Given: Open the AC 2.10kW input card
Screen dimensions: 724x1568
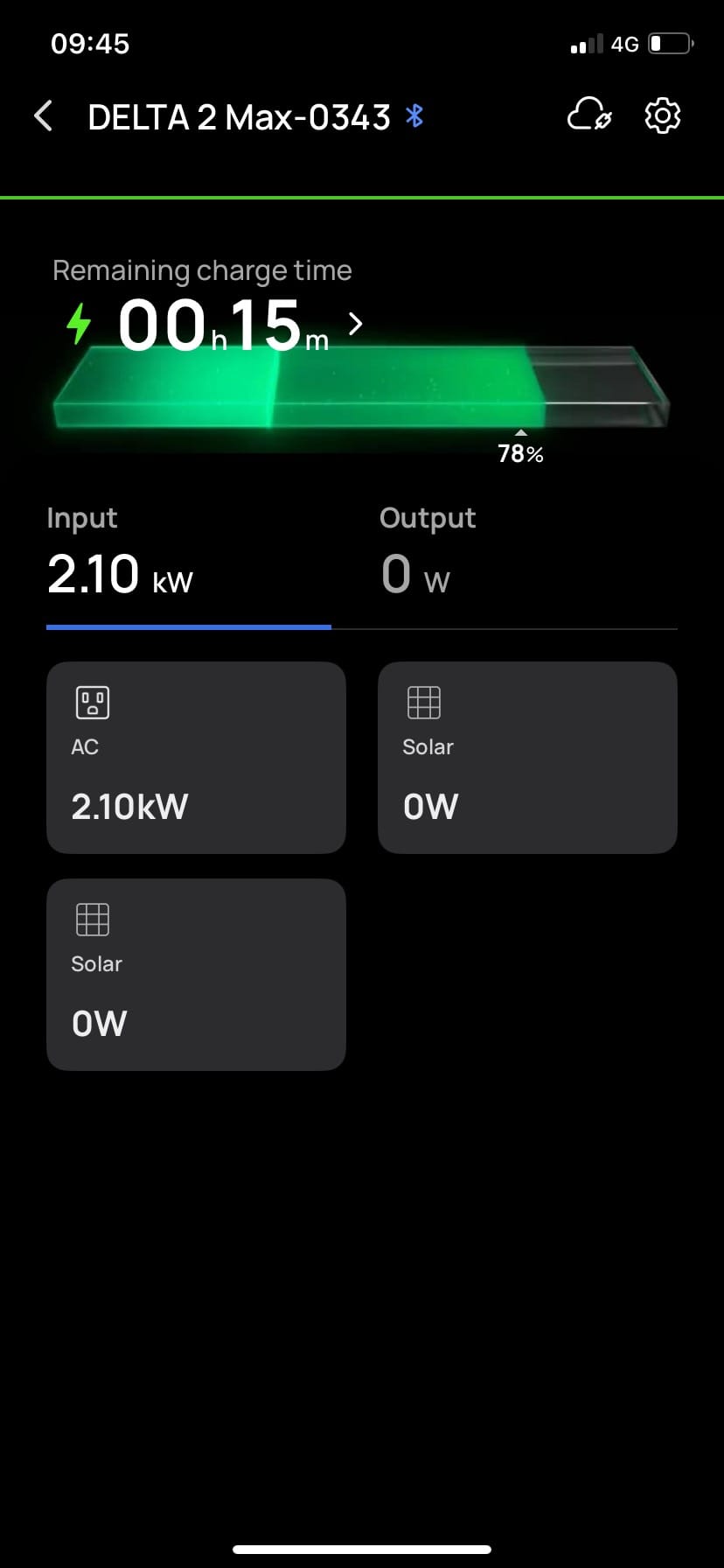Looking at the screenshot, I should coord(196,757).
